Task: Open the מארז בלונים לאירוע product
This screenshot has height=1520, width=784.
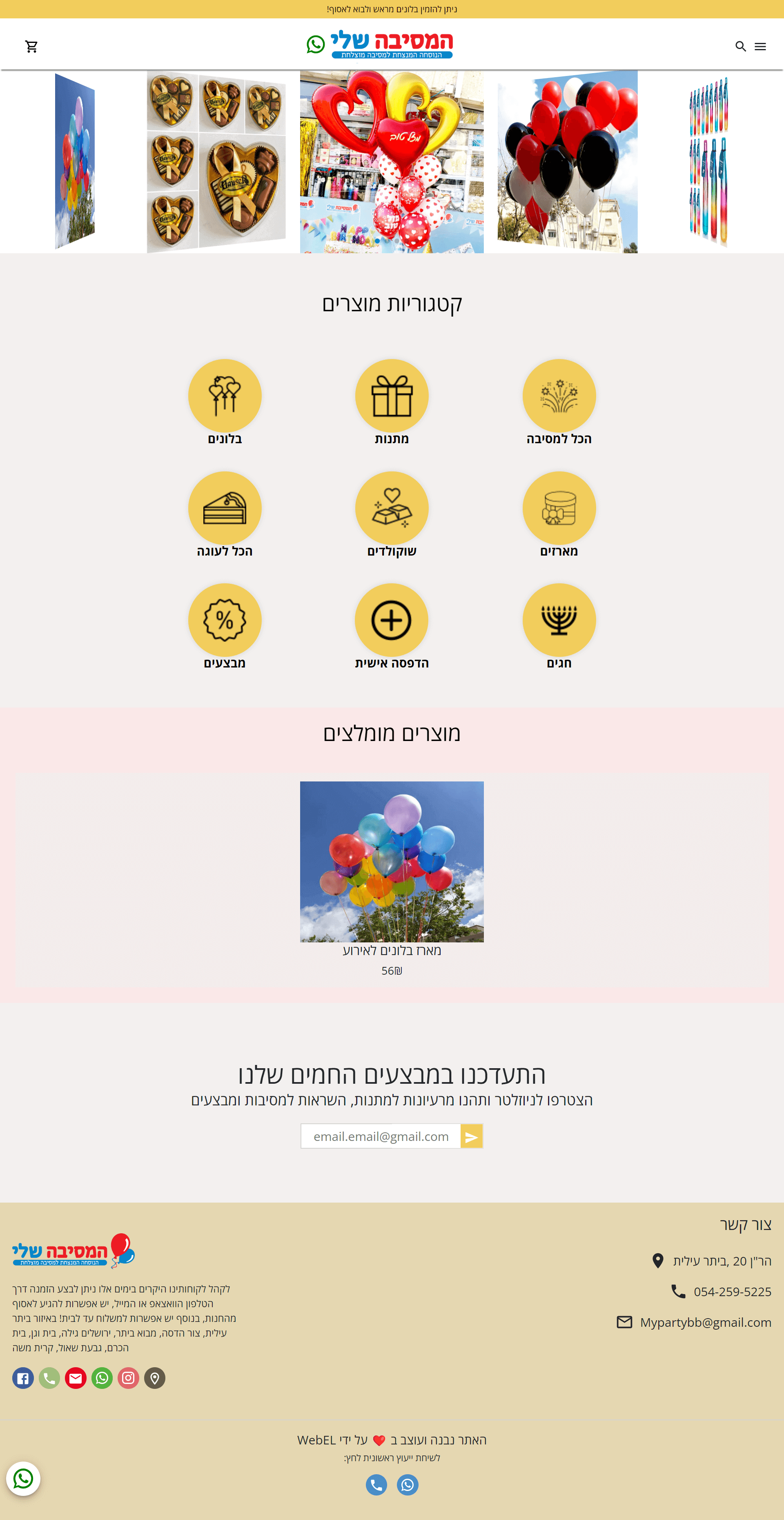Action: 392,879
